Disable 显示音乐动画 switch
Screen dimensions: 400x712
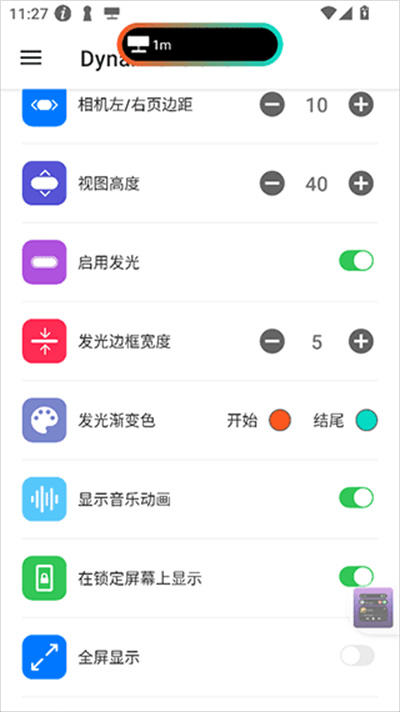click(x=356, y=498)
